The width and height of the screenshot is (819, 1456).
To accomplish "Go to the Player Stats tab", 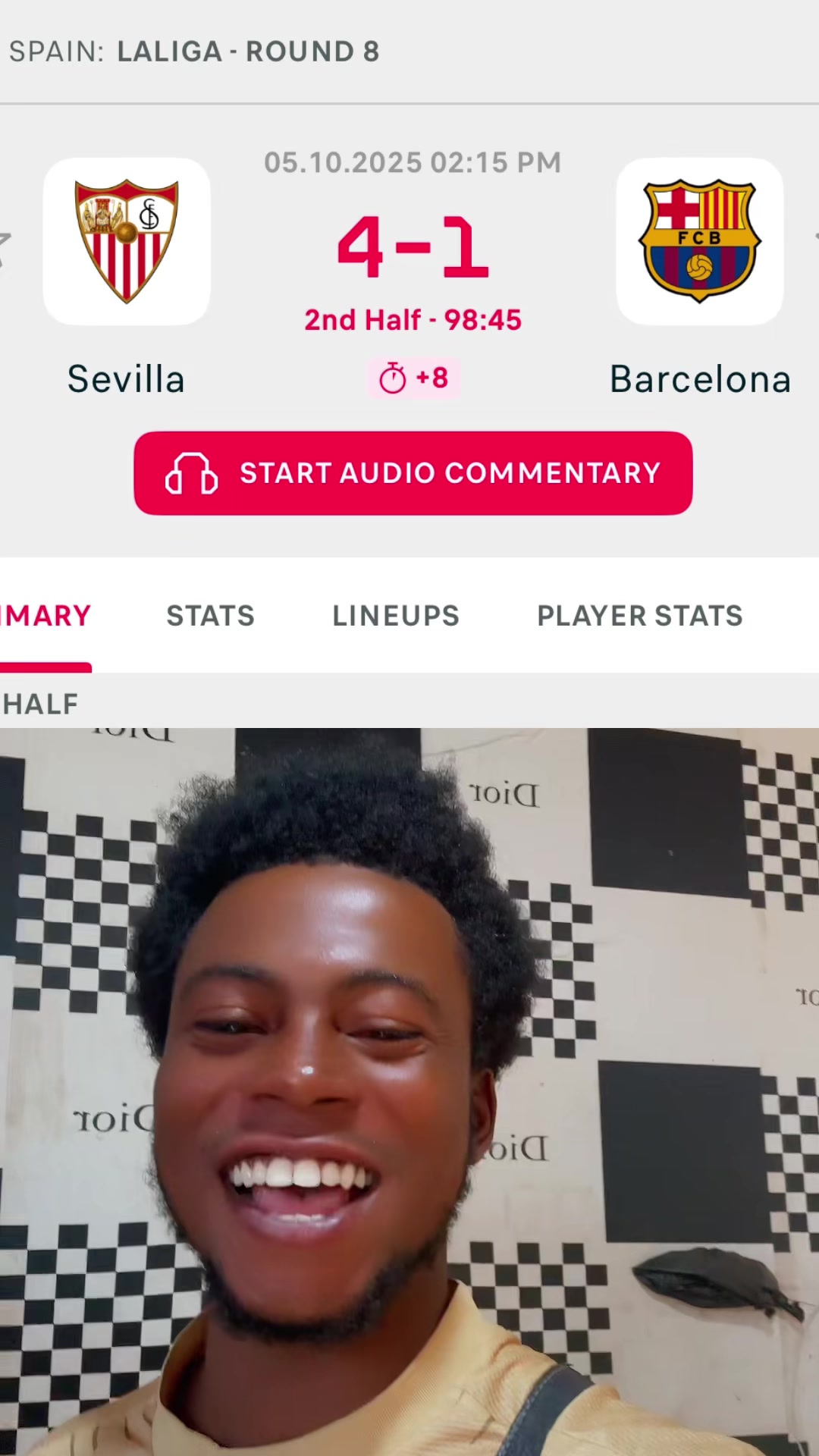I will pos(640,616).
